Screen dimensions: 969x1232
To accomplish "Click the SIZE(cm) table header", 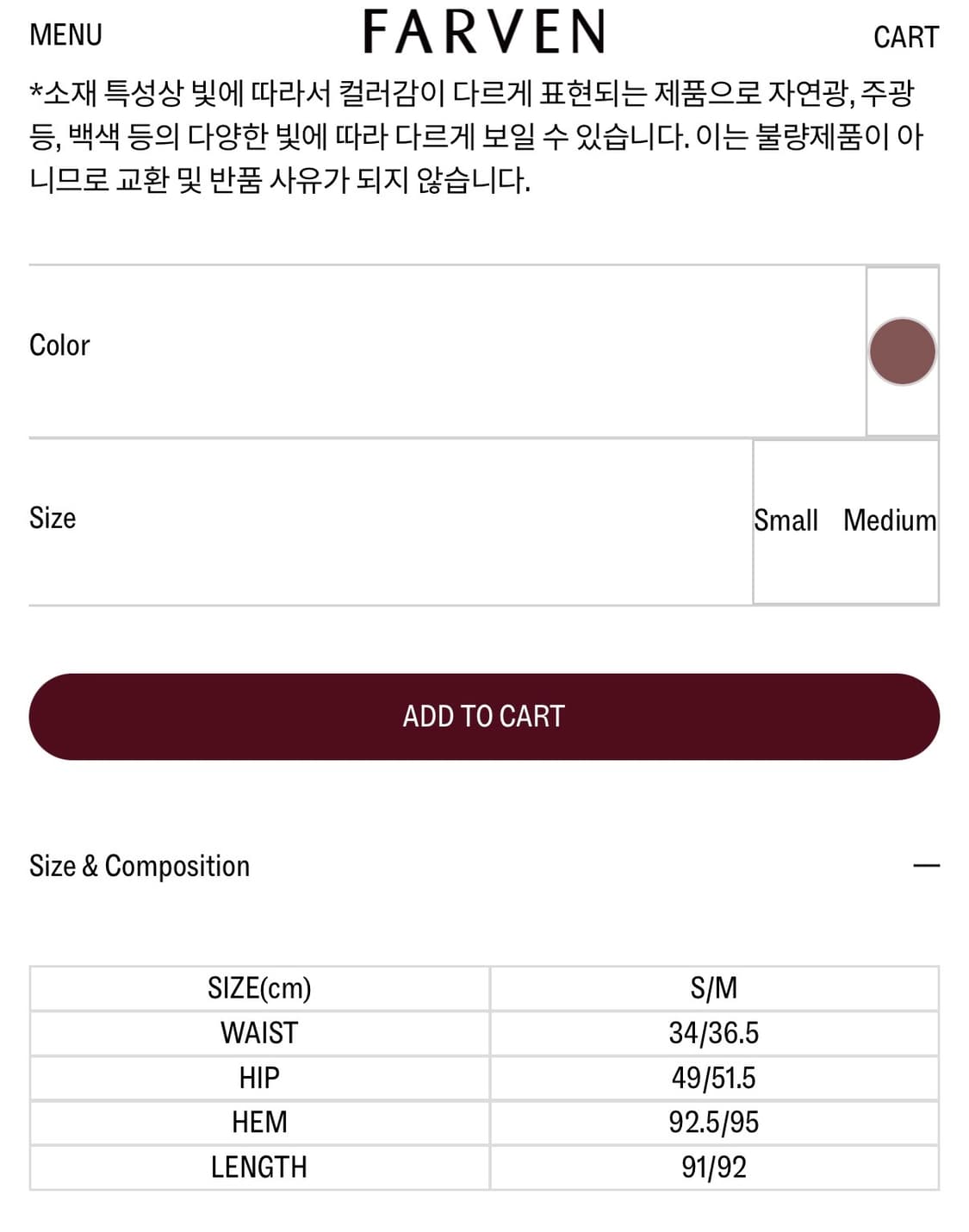I will pyautogui.click(x=260, y=987).
